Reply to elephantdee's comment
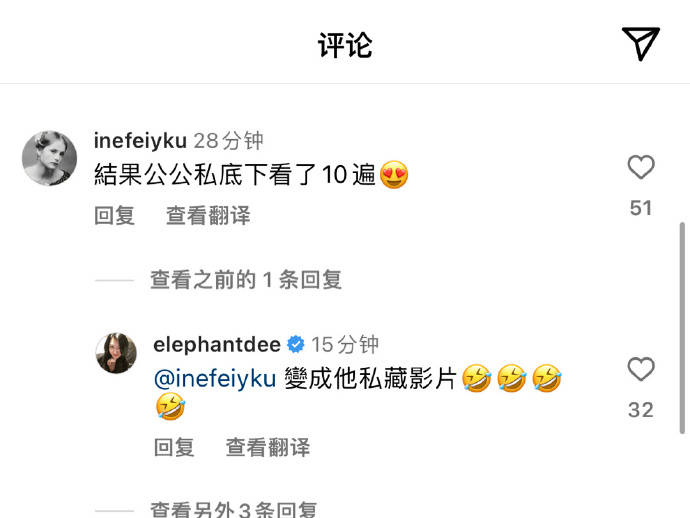The image size is (690, 518). [x=174, y=447]
